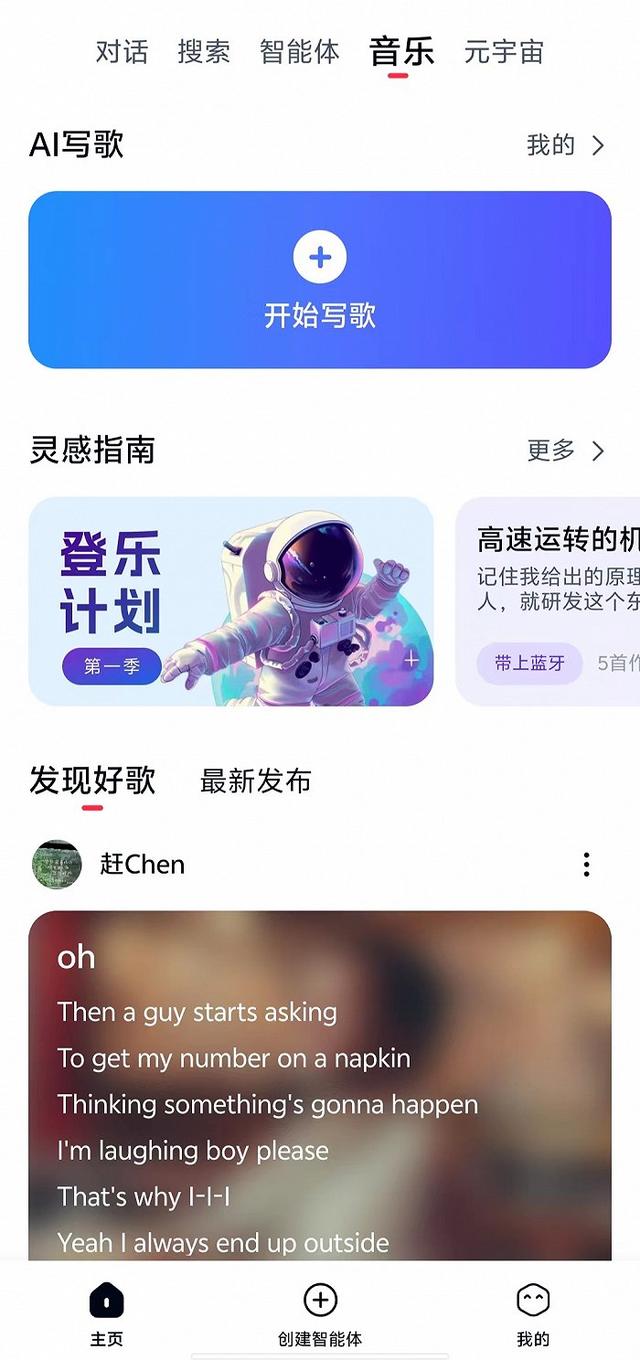Screen dimensions: 640x1360
Task: View 更多 in 灵感指南
Action: coord(565,451)
